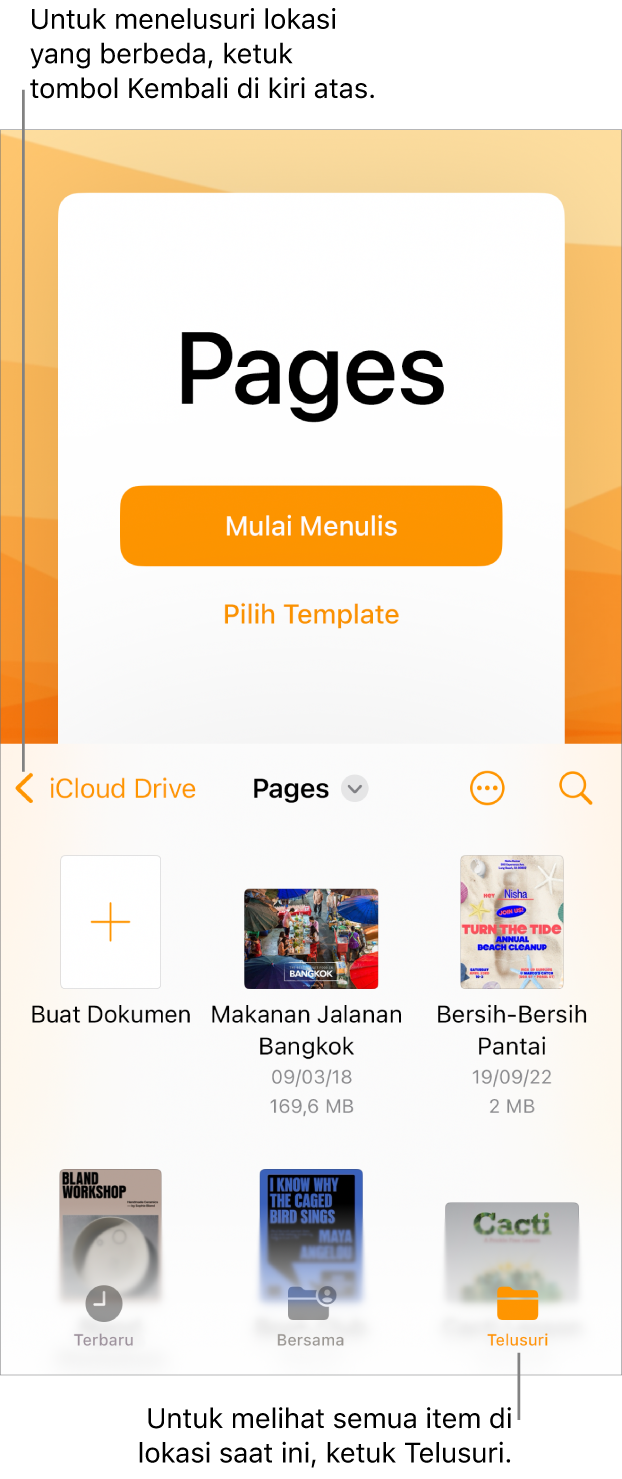Switch to the Terbaru tab

point(103,1316)
